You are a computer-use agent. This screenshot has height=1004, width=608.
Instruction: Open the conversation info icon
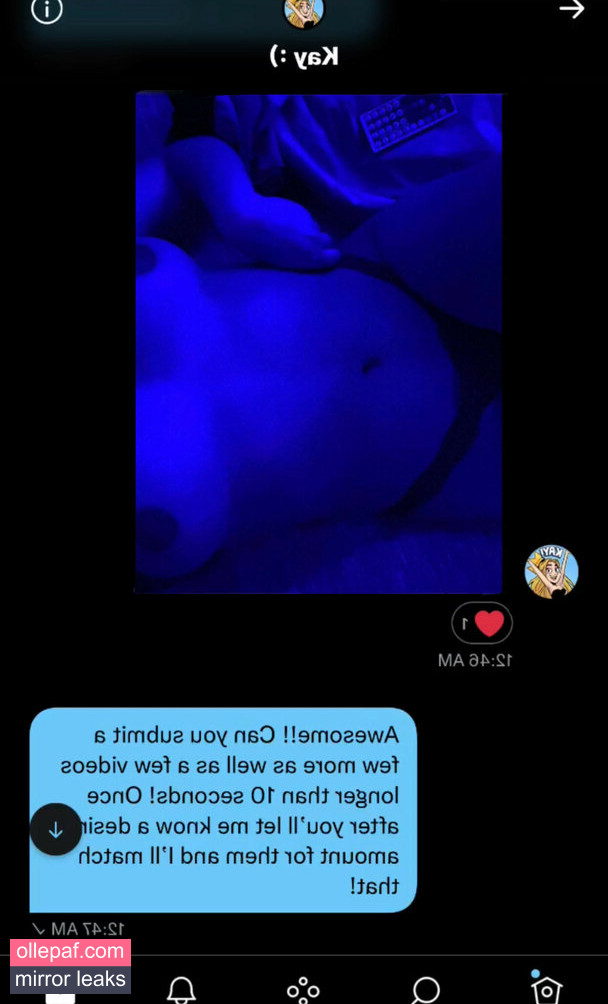pos(46,11)
